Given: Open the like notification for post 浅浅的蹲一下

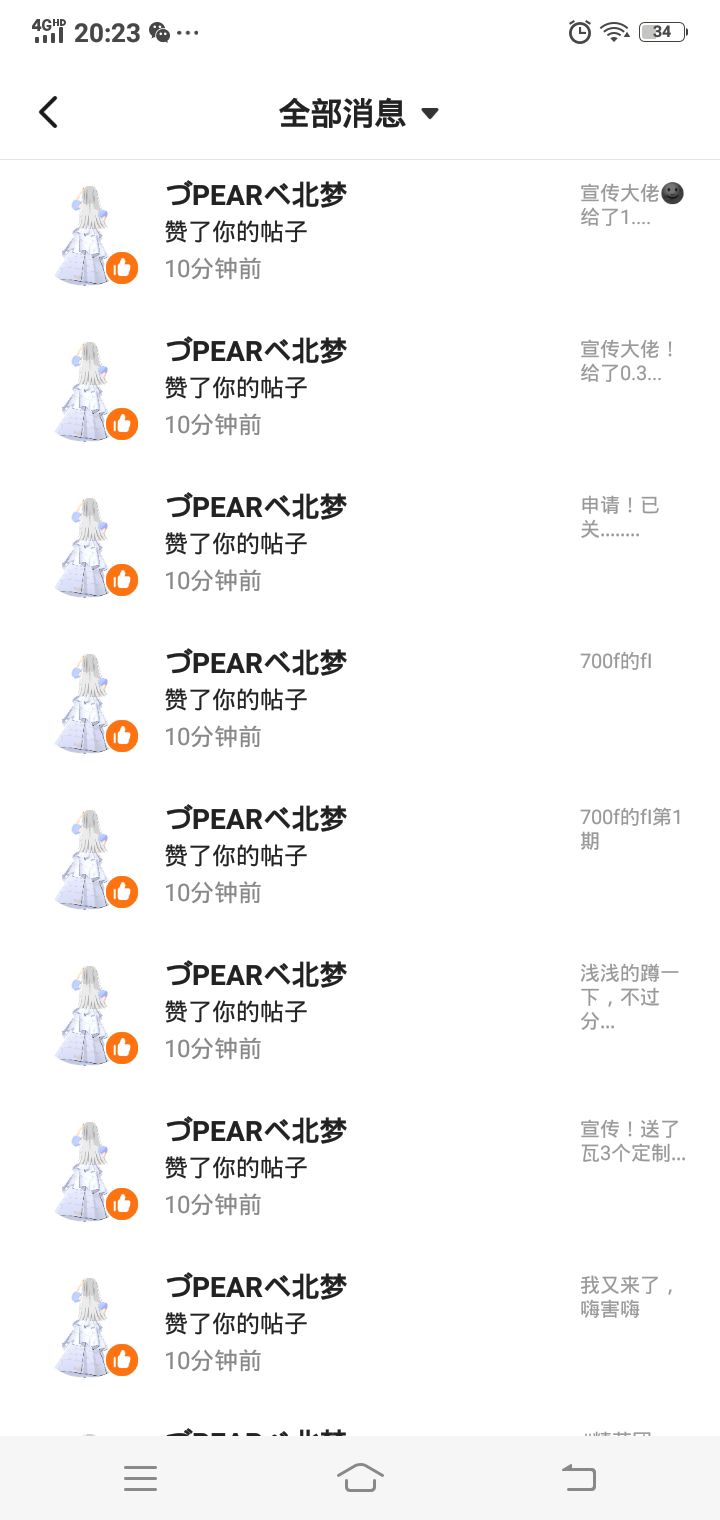Looking at the screenshot, I should [360, 1011].
